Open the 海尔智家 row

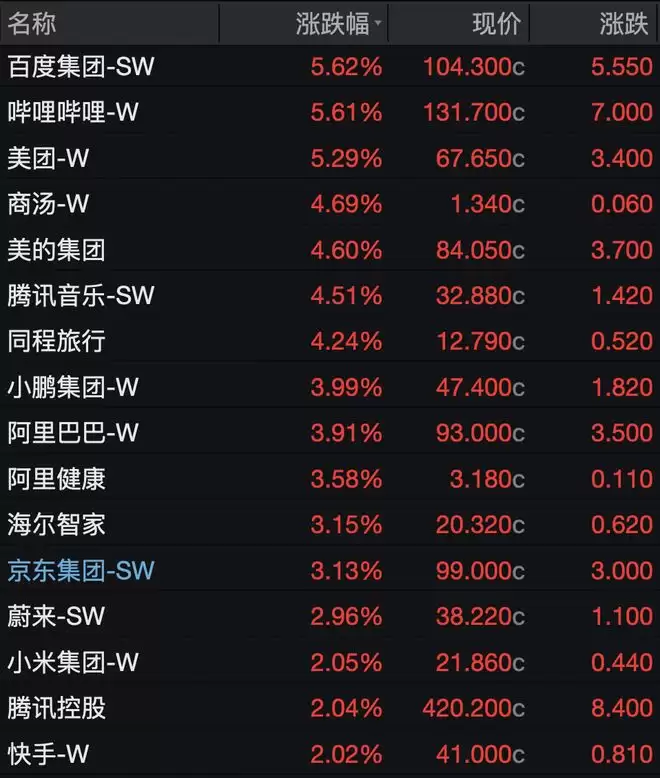click(x=330, y=524)
